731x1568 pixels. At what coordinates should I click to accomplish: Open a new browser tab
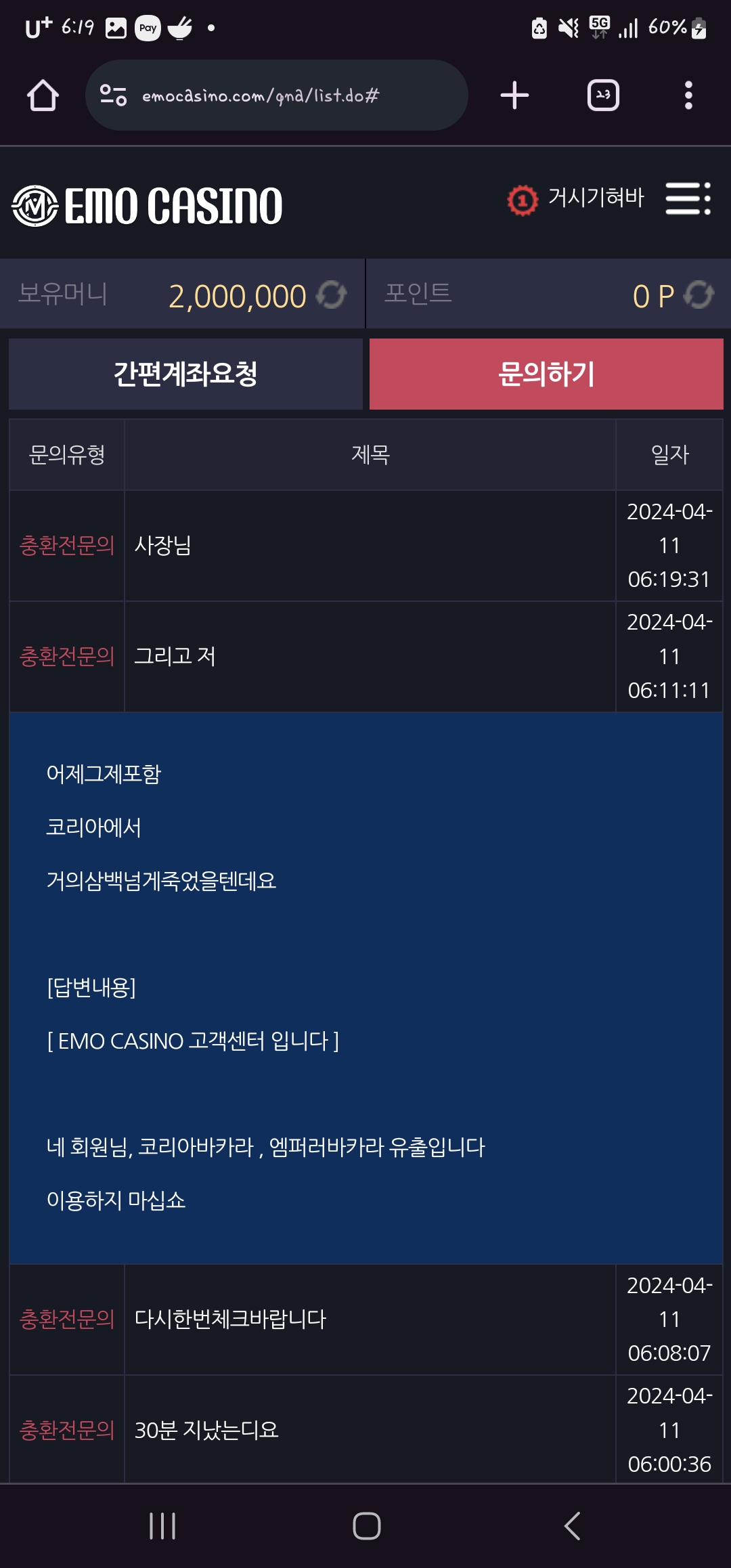point(514,95)
